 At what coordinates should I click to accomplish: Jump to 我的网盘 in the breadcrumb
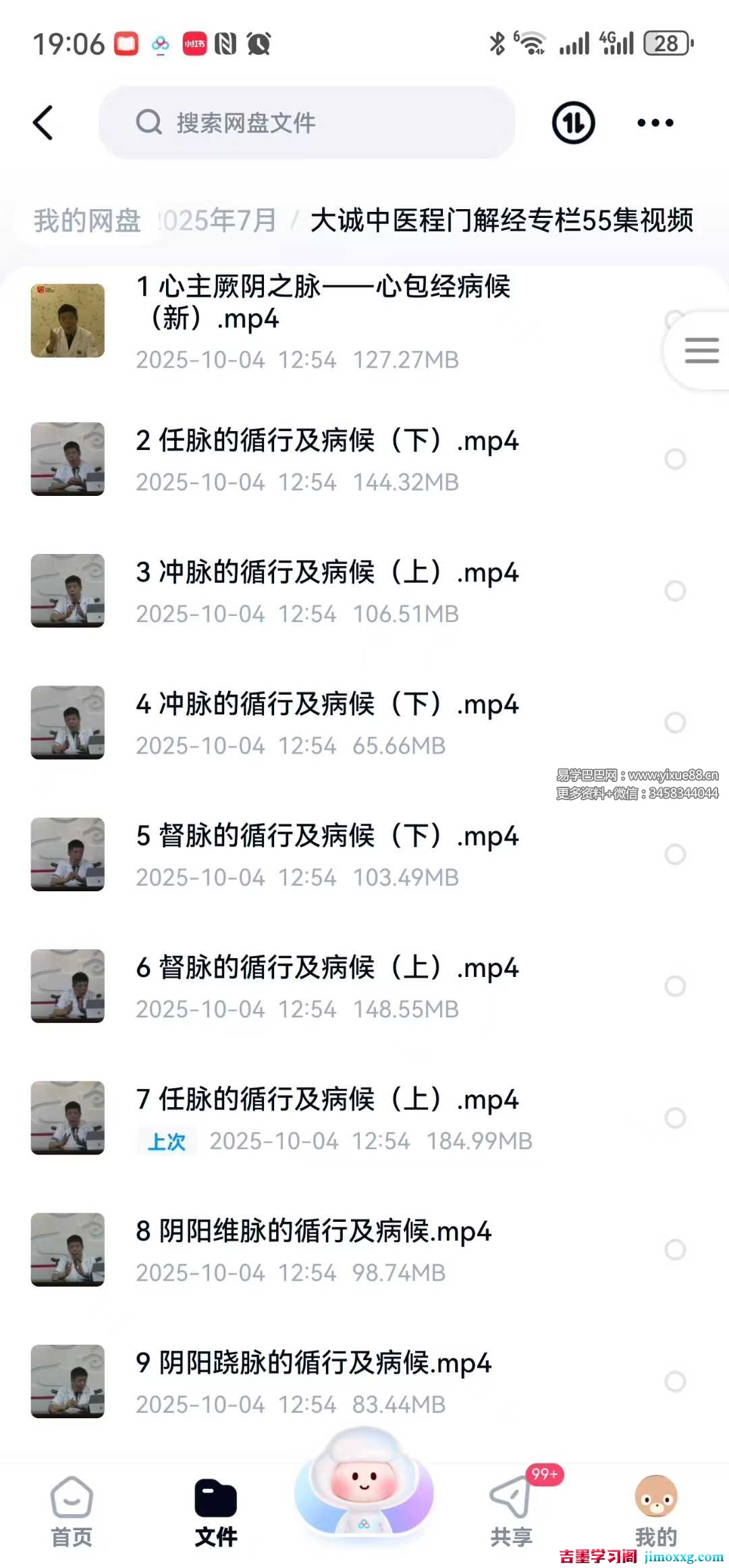pyautogui.click(x=87, y=221)
